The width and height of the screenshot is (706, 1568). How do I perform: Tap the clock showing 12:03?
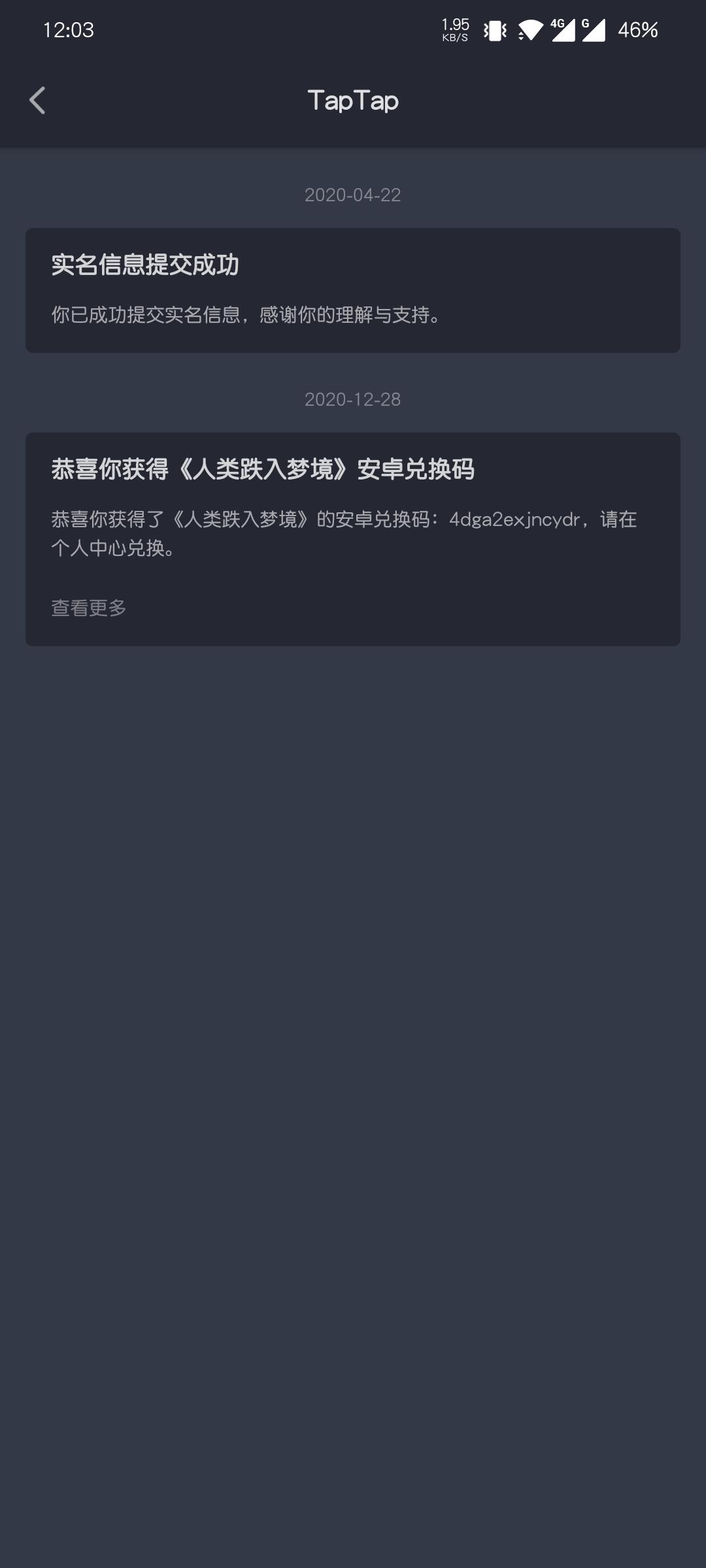point(69,29)
